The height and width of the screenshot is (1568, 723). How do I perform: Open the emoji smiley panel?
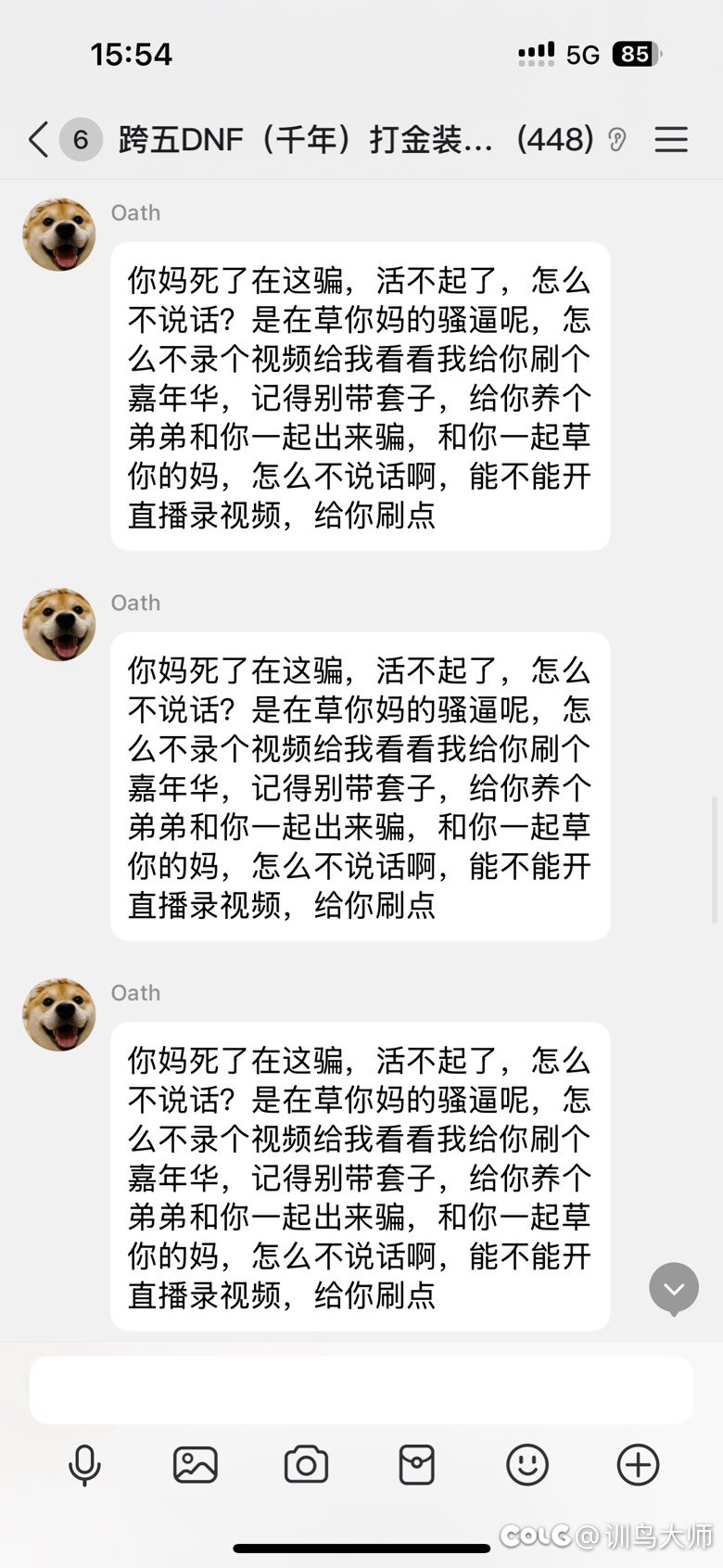click(x=527, y=1465)
